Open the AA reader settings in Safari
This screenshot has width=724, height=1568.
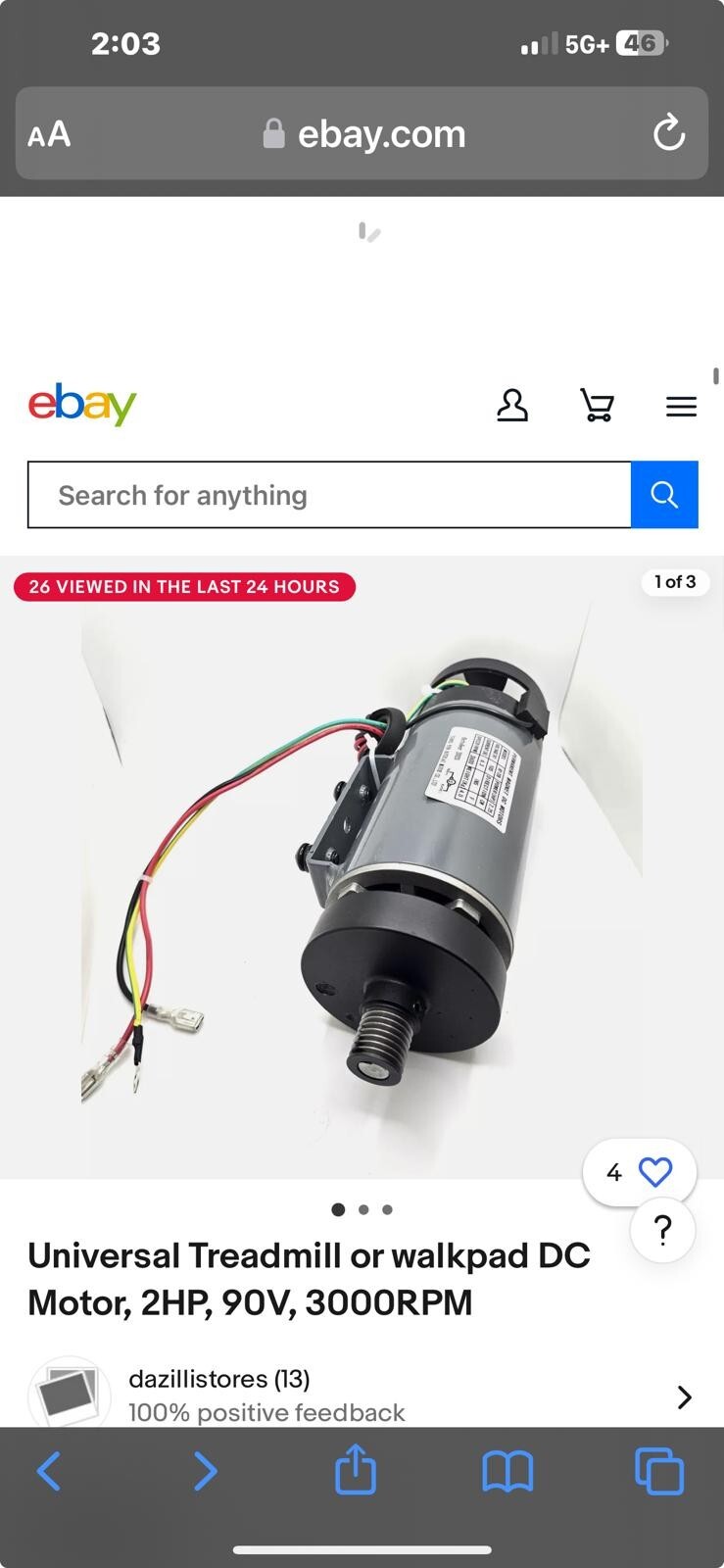click(x=49, y=134)
